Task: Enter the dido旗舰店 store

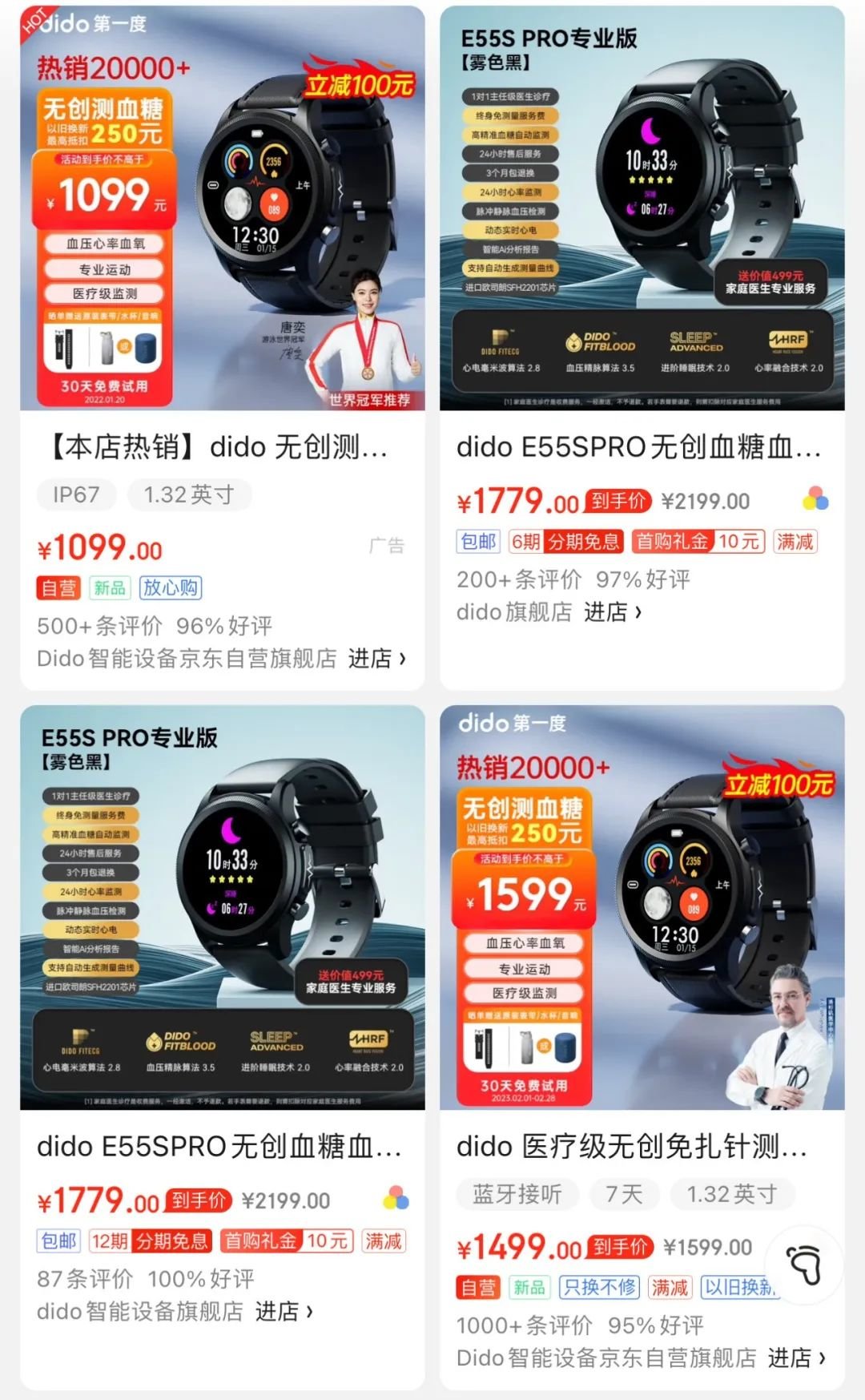Action: tap(612, 612)
